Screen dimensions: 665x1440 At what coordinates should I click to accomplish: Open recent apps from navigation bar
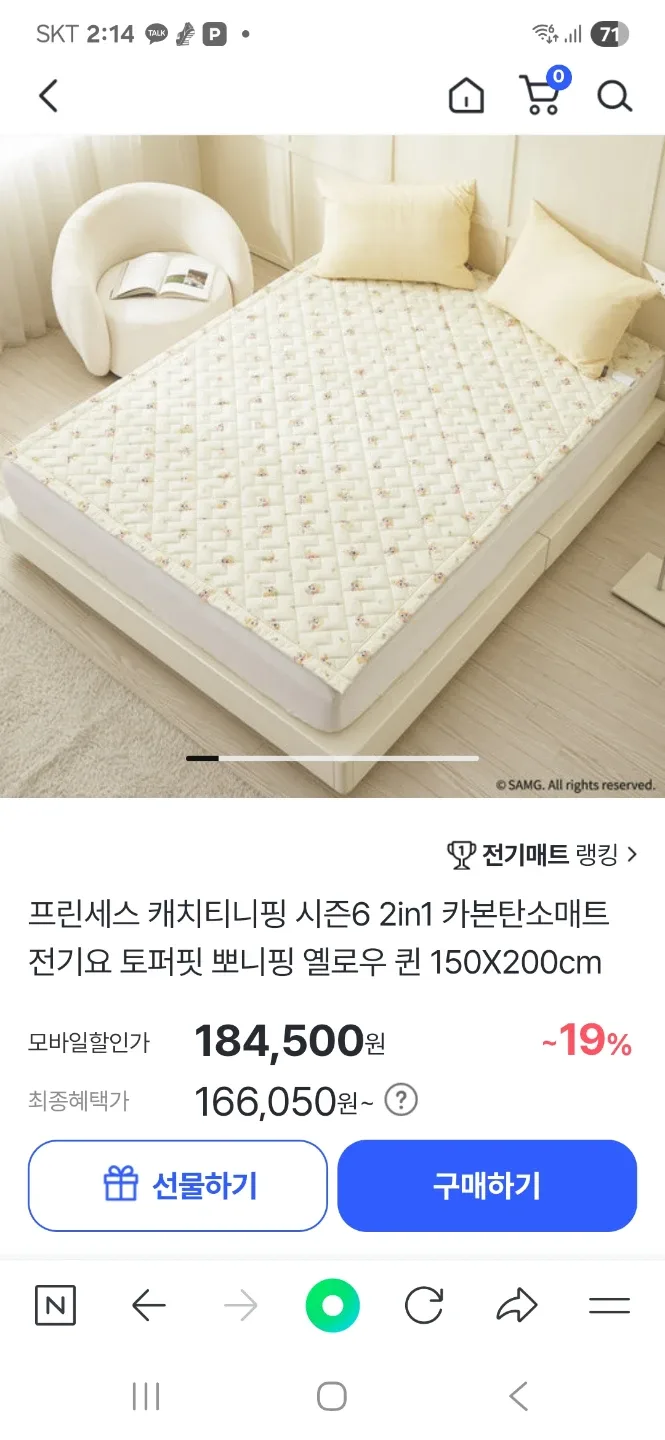tap(146, 1396)
